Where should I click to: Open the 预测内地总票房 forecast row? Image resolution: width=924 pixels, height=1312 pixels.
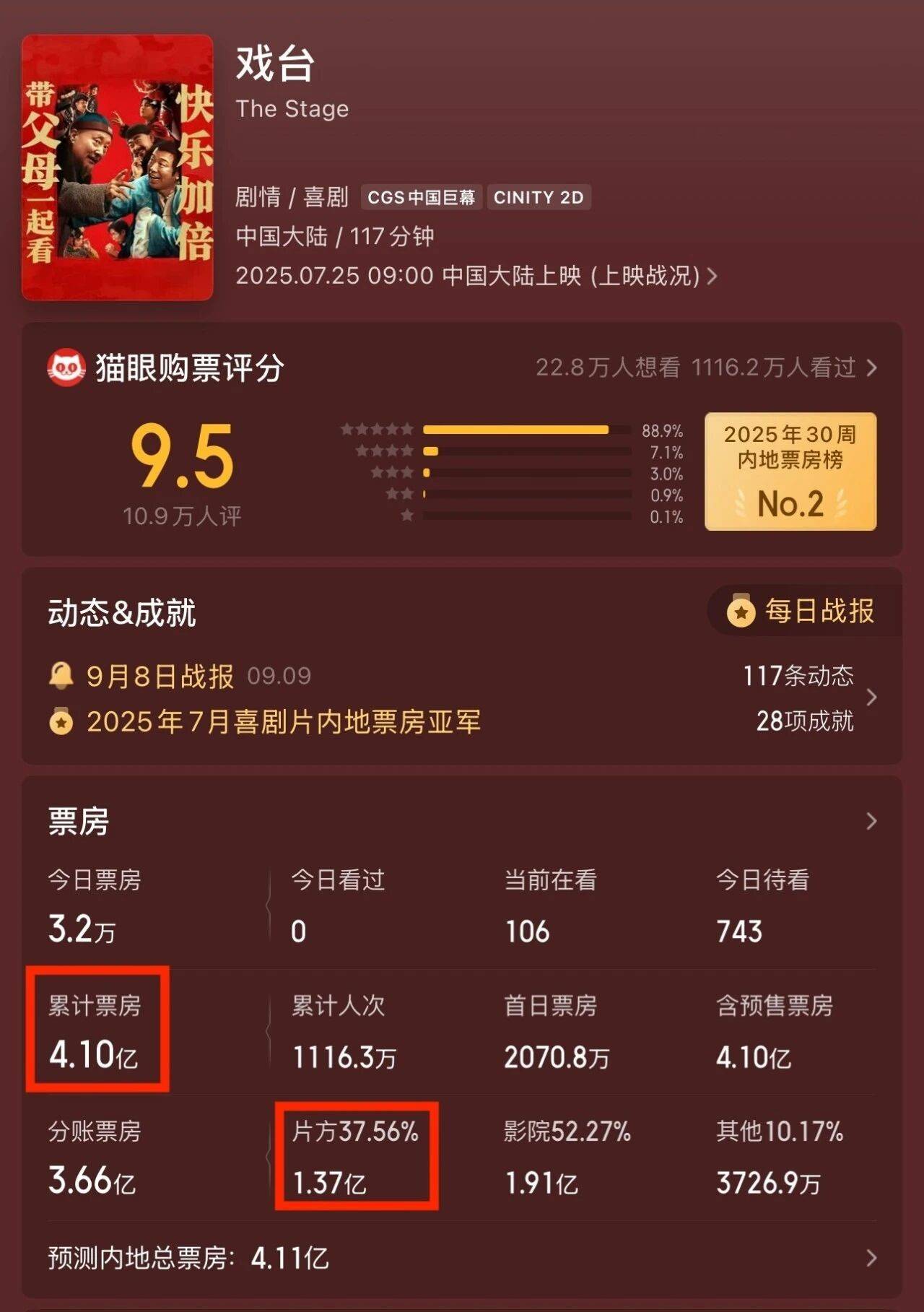462,1259
